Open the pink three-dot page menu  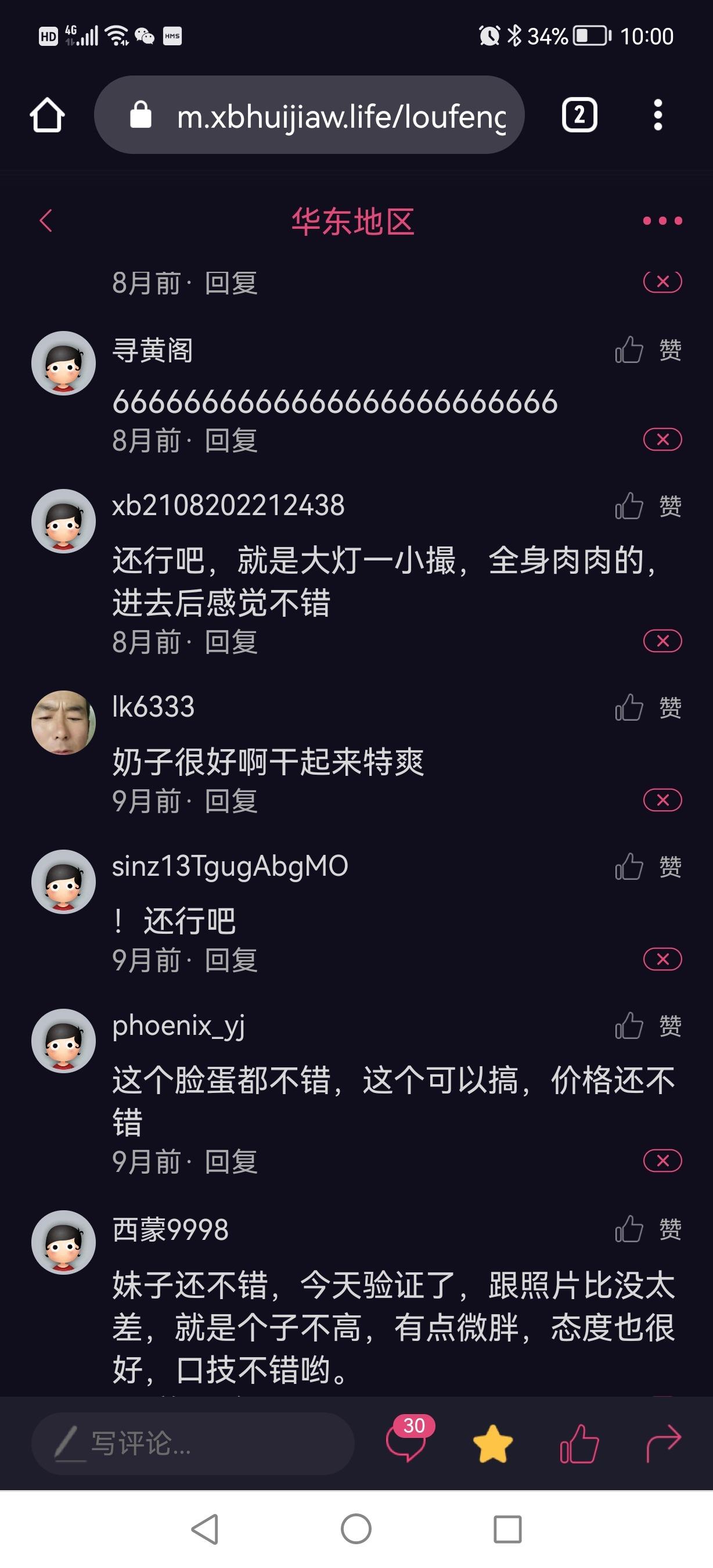662,220
